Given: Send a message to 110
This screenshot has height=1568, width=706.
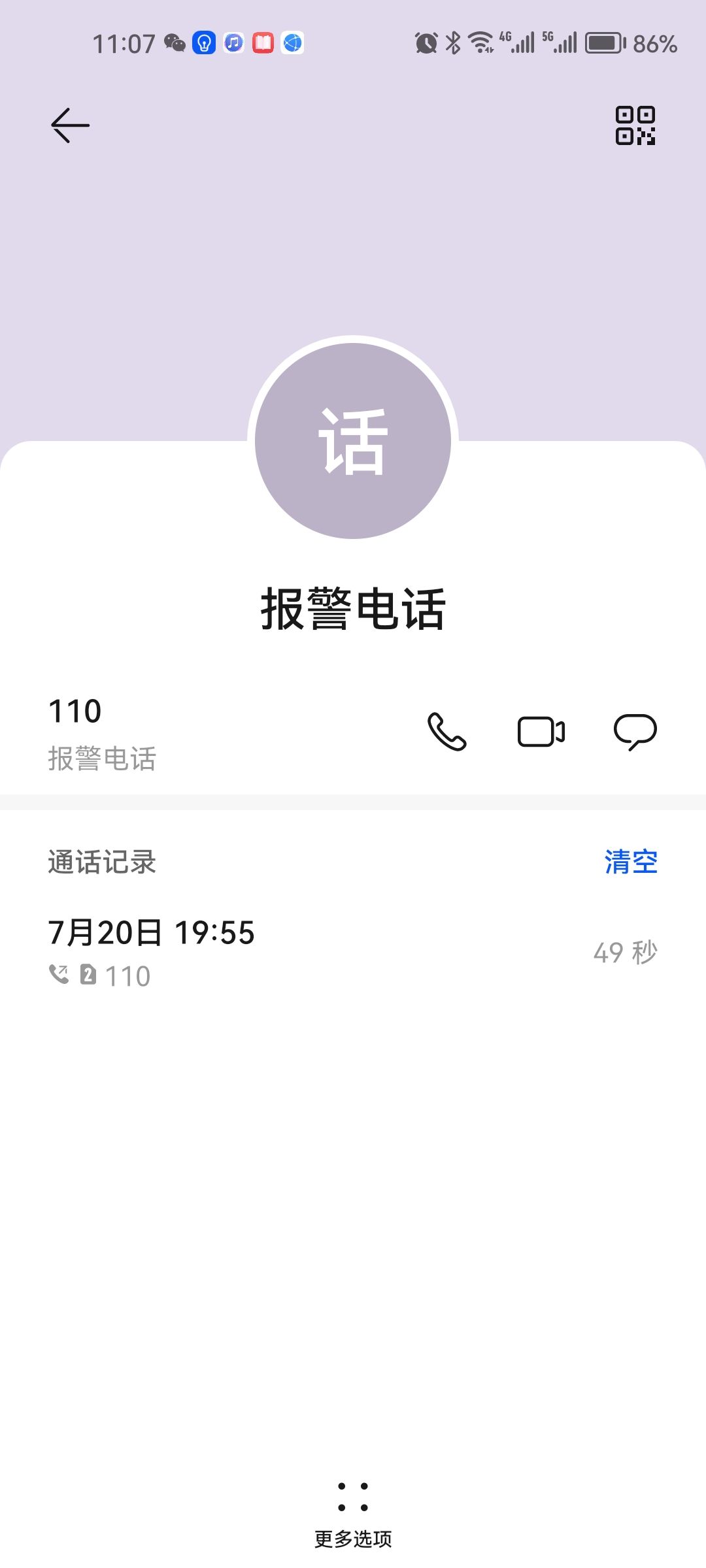Looking at the screenshot, I should click(x=635, y=732).
